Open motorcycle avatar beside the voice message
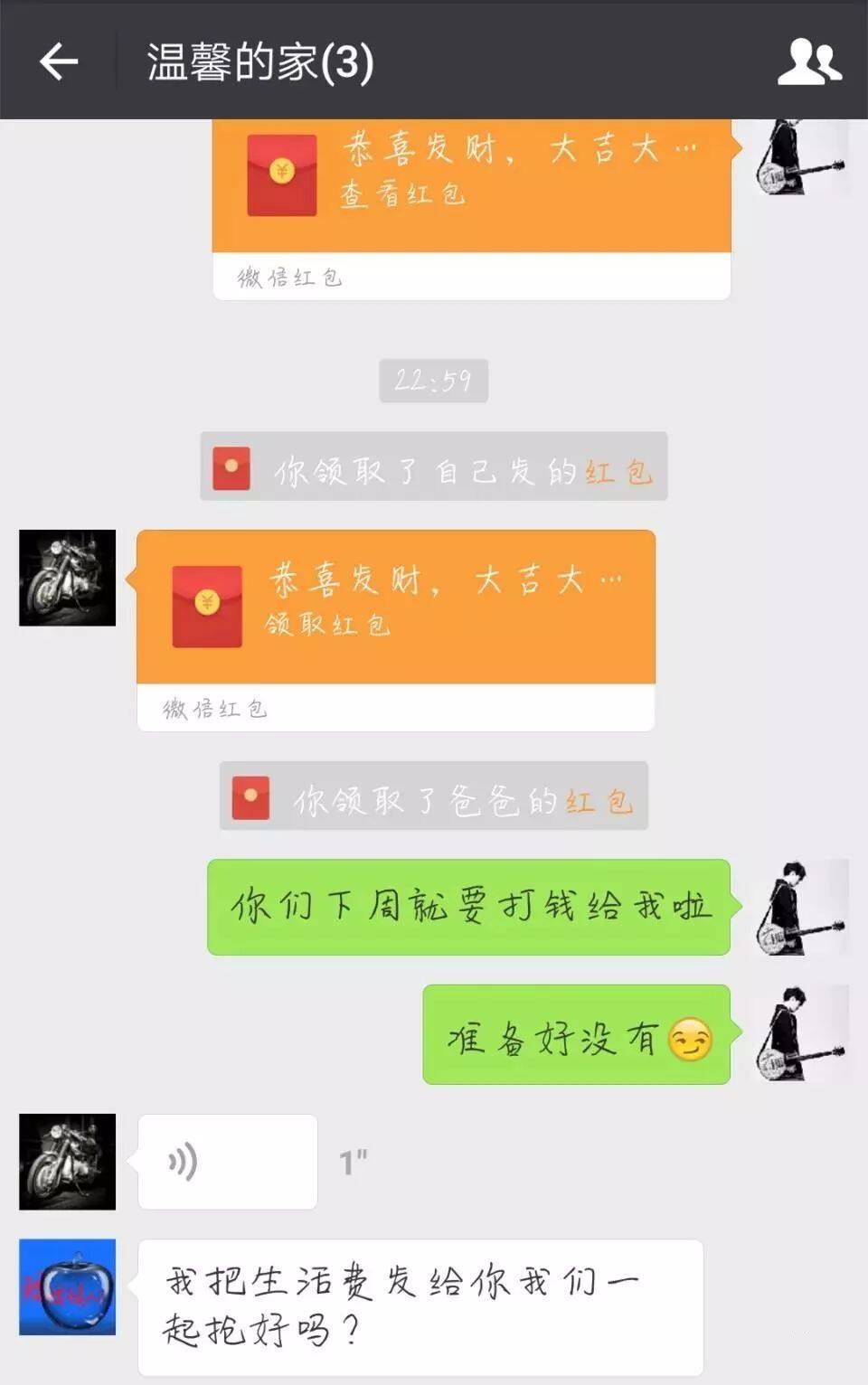Screen dimensions: 868x1385 point(68,1162)
